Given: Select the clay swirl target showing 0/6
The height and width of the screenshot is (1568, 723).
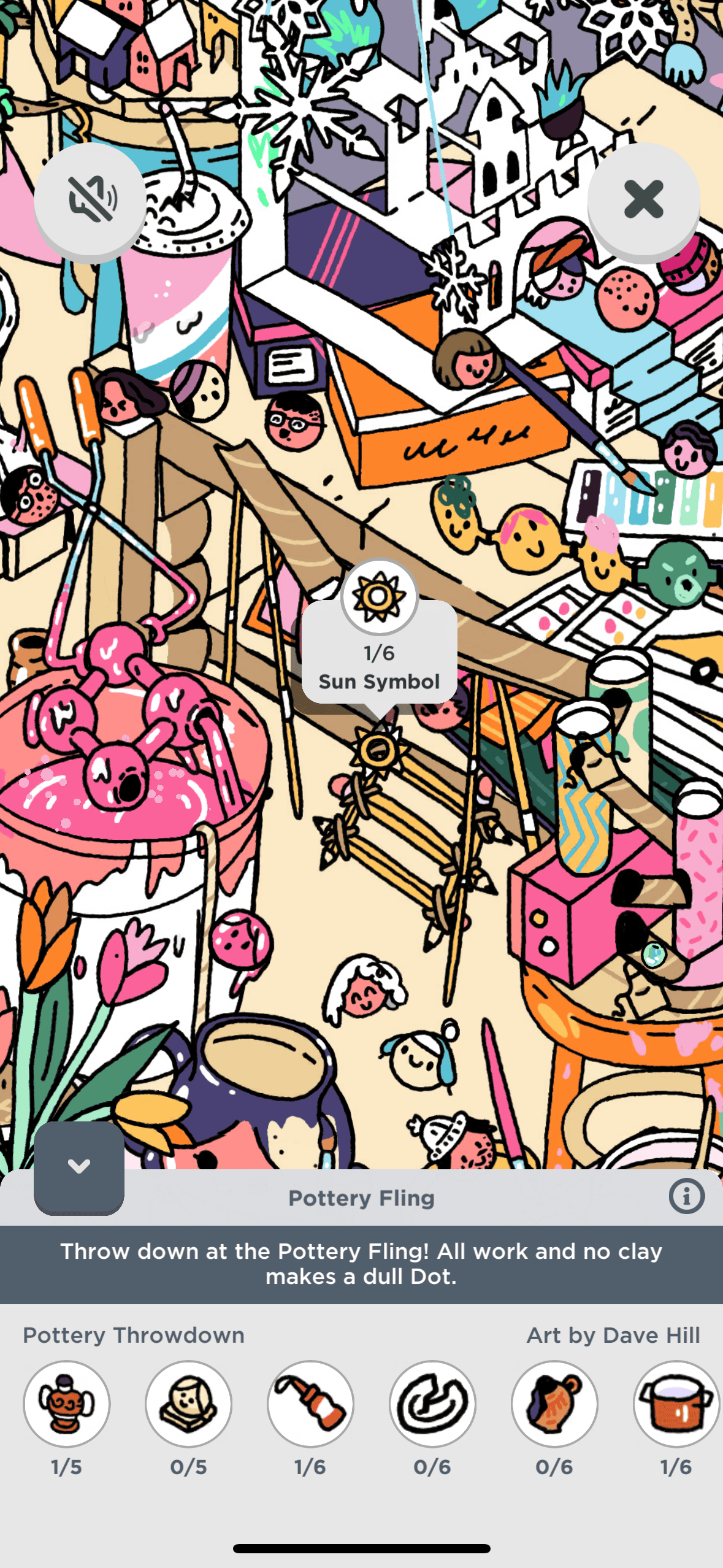Looking at the screenshot, I should point(433,1404).
